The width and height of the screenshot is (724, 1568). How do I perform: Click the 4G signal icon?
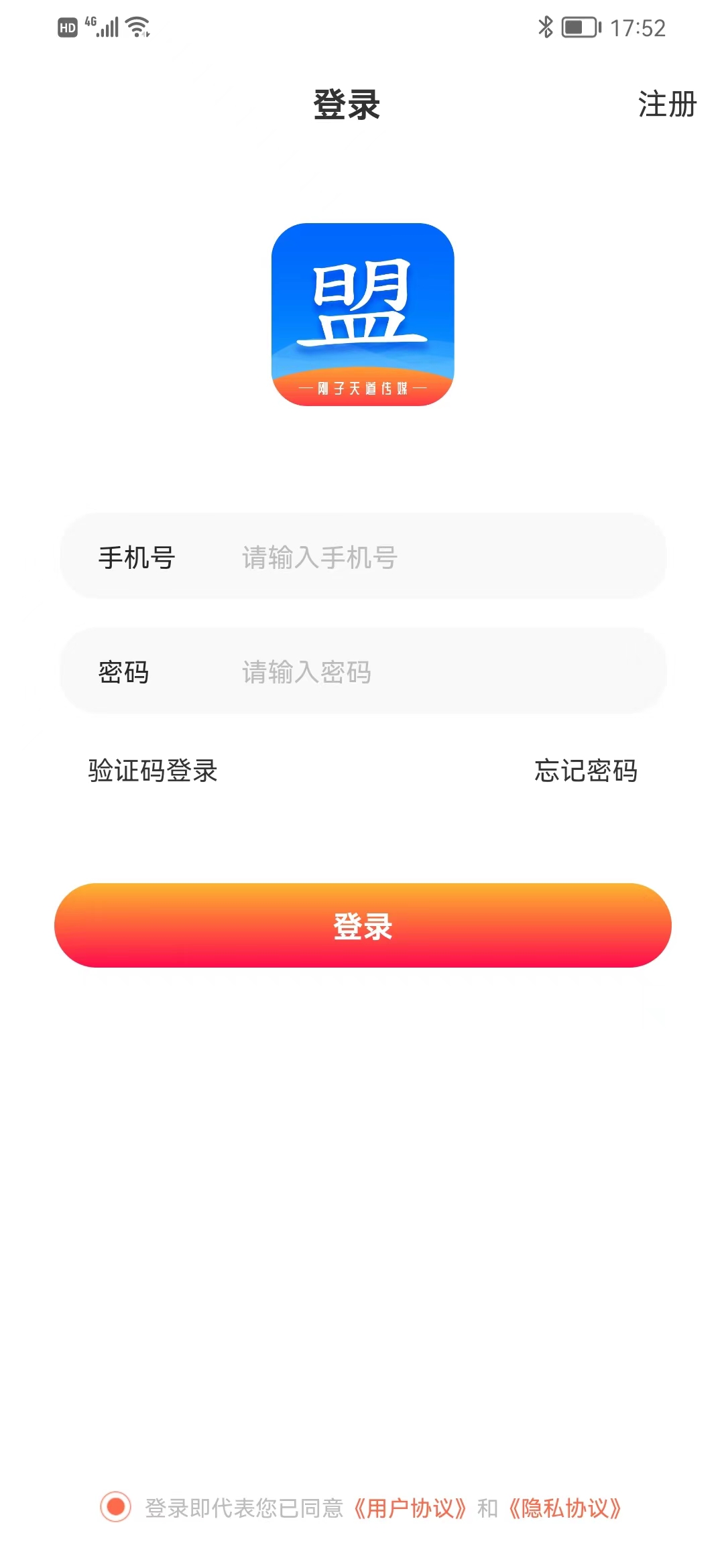point(90,23)
